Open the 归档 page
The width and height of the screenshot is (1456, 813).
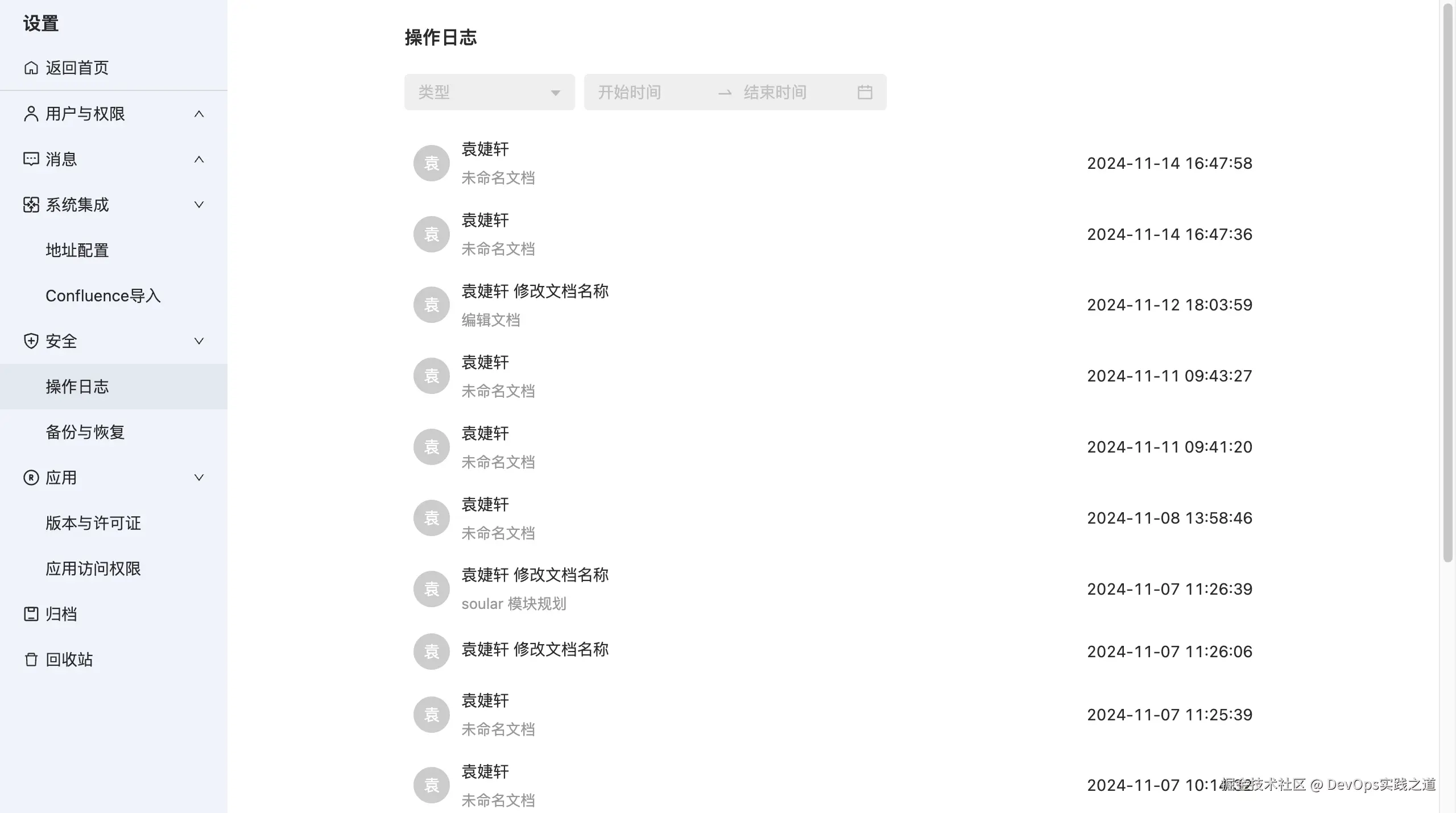click(61, 614)
